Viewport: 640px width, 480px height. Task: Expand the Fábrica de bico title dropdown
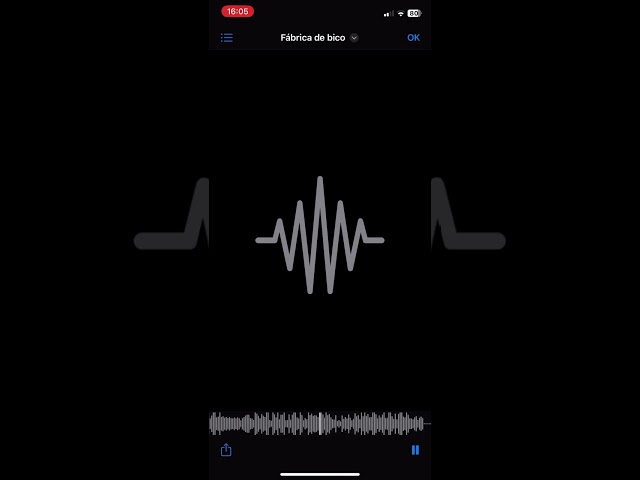point(354,38)
